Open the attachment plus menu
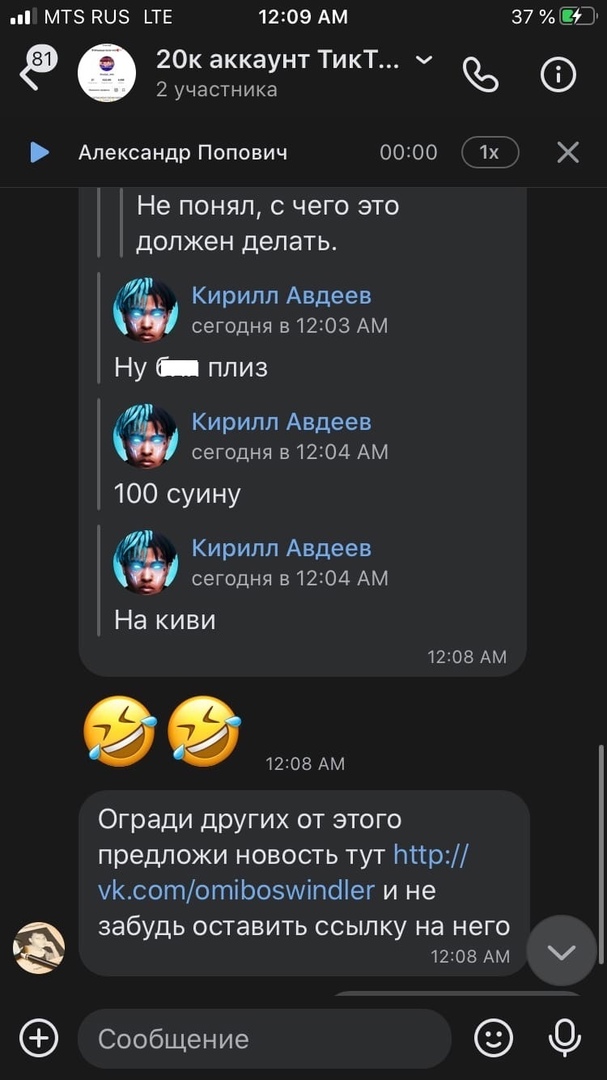 point(38,1038)
